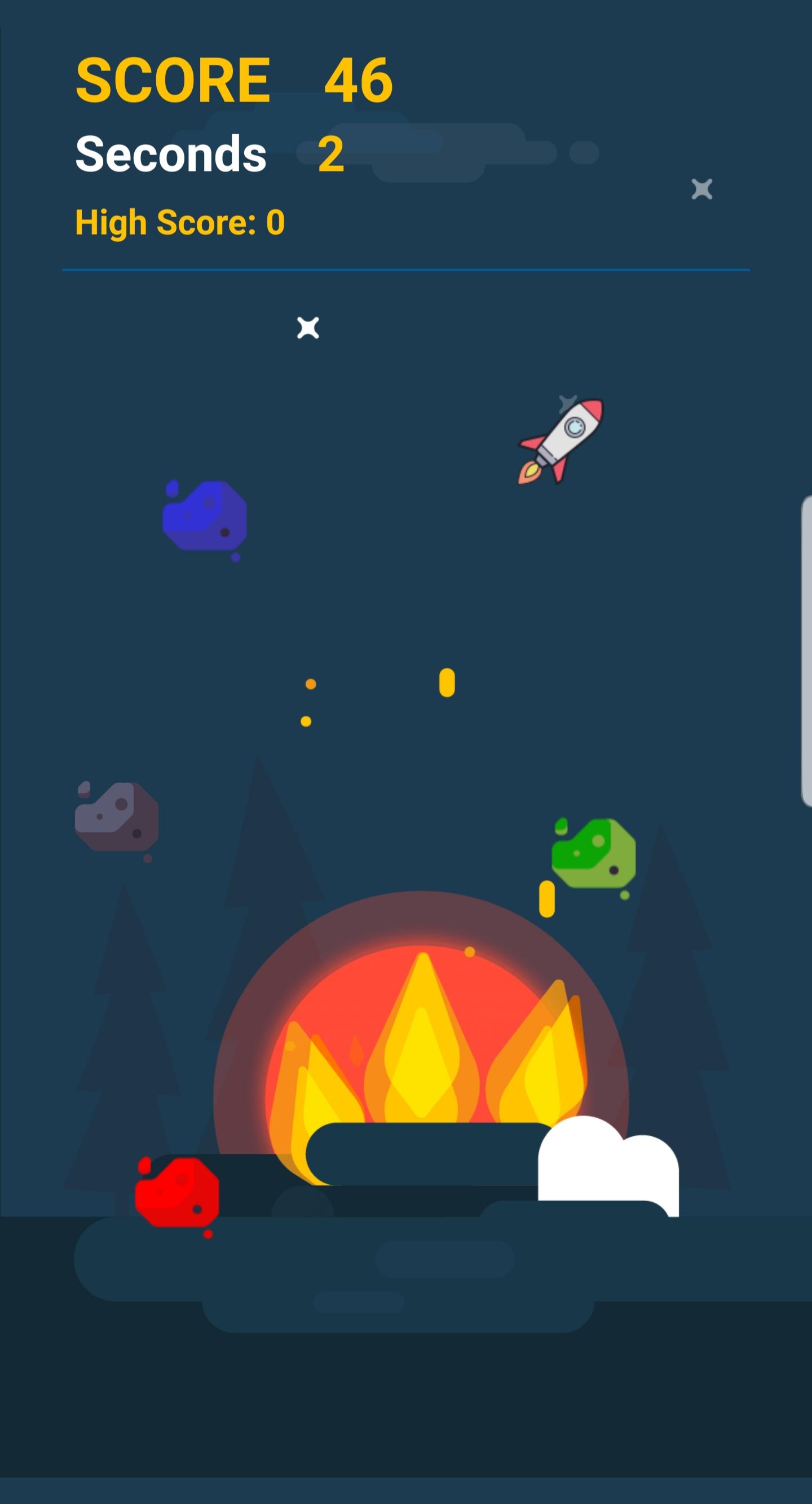The height and width of the screenshot is (1504, 812).
Task: Smash the red asteroid
Action: coord(178,1193)
